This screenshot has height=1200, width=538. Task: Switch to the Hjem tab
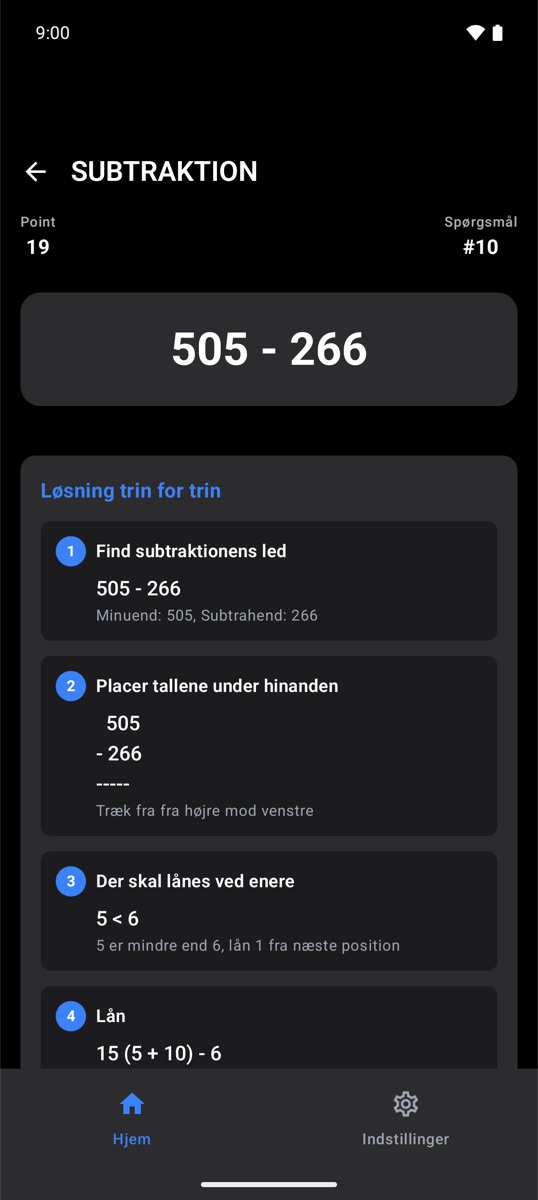pyautogui.click(x=132, y=1119)
